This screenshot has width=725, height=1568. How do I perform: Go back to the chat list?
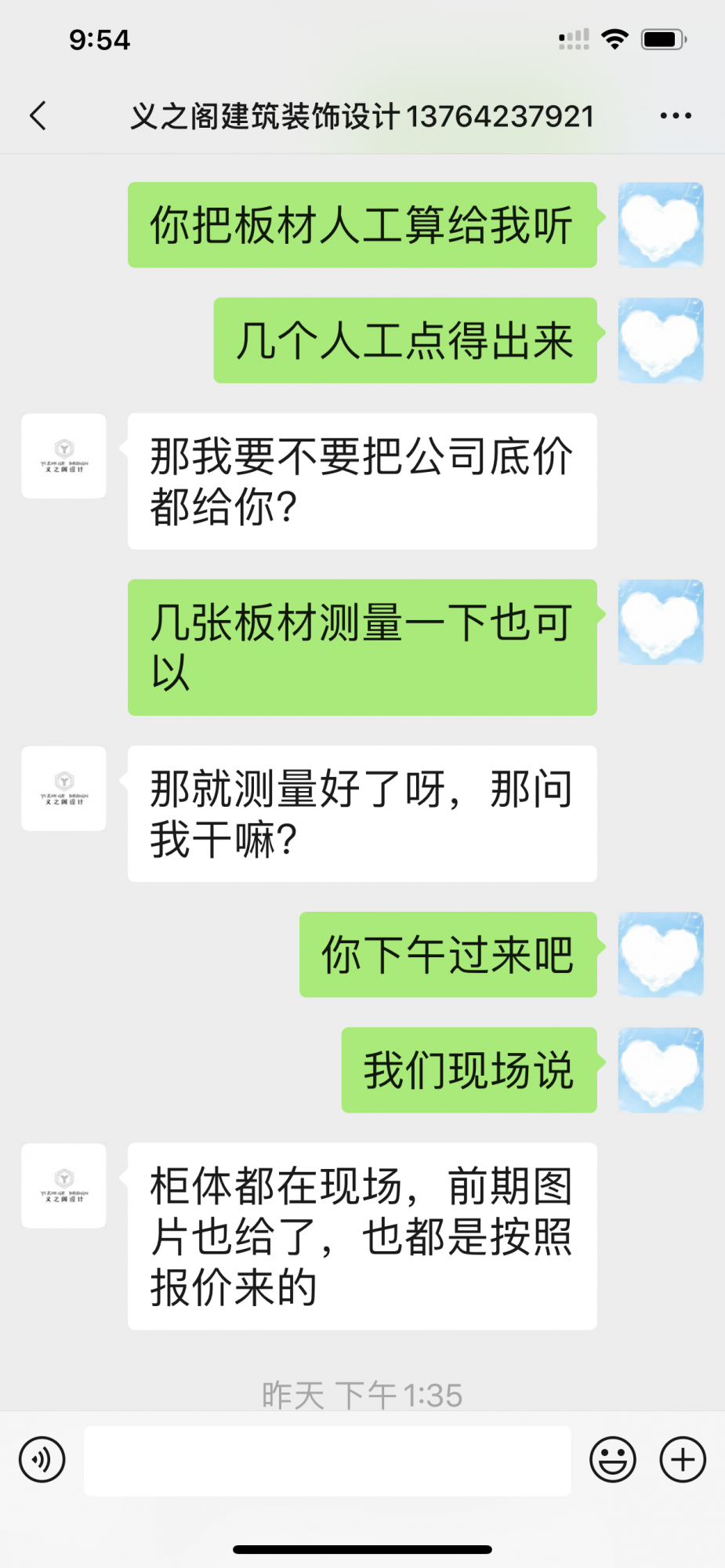tap(38, 116)
